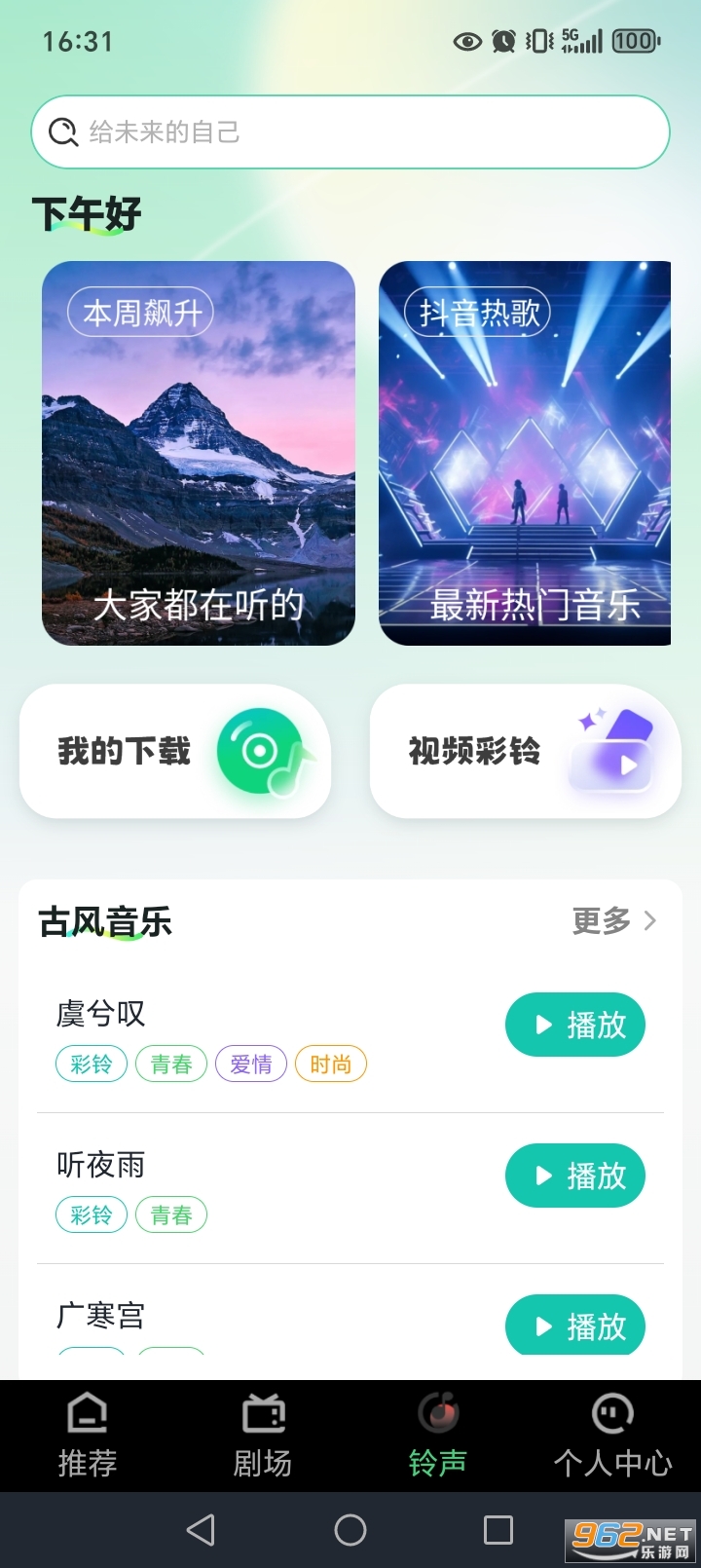Tap the Android back navigation icon
701x1568 pixels.
[200, 1529]
